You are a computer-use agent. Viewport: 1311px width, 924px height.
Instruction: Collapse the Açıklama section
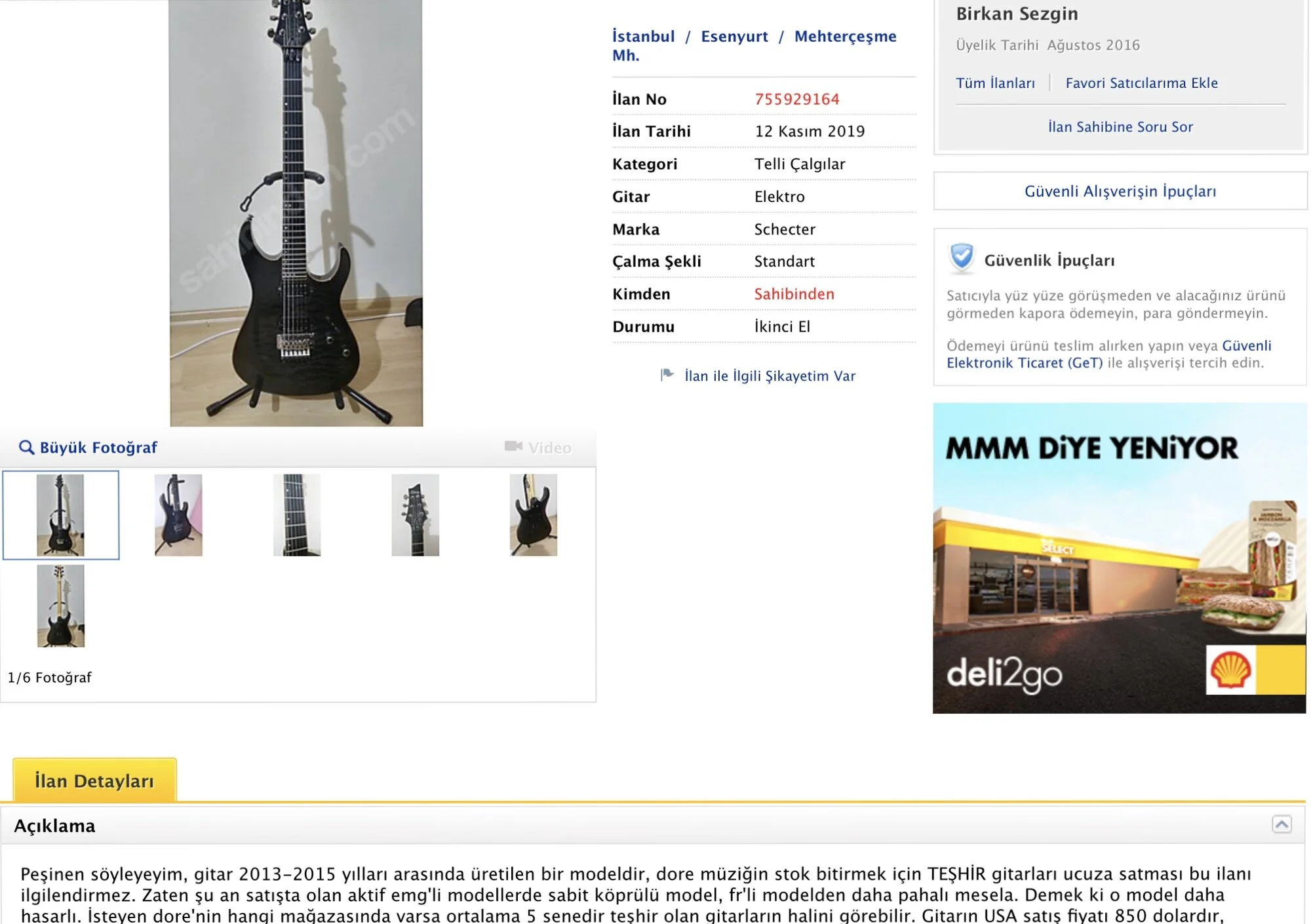coord(1281,824)
